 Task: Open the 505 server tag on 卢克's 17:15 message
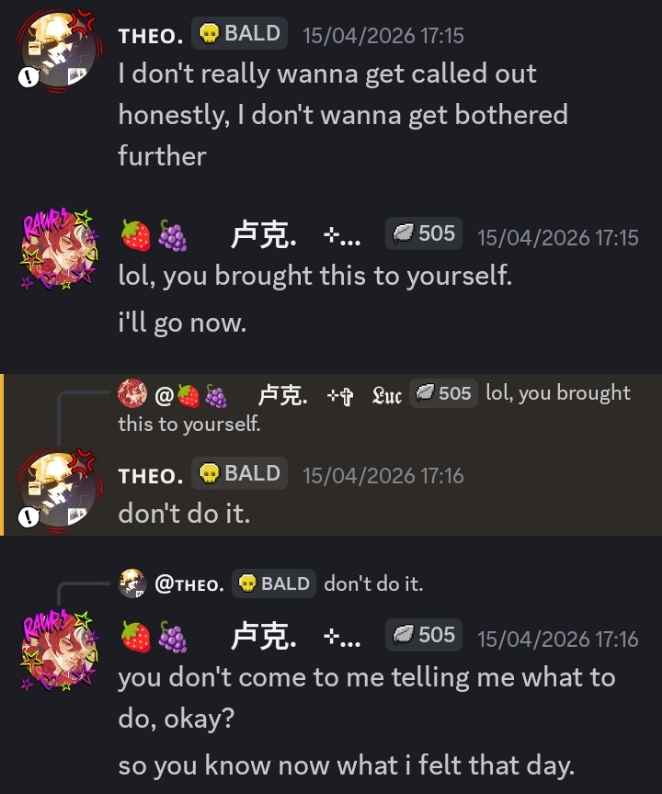[424, 234]
